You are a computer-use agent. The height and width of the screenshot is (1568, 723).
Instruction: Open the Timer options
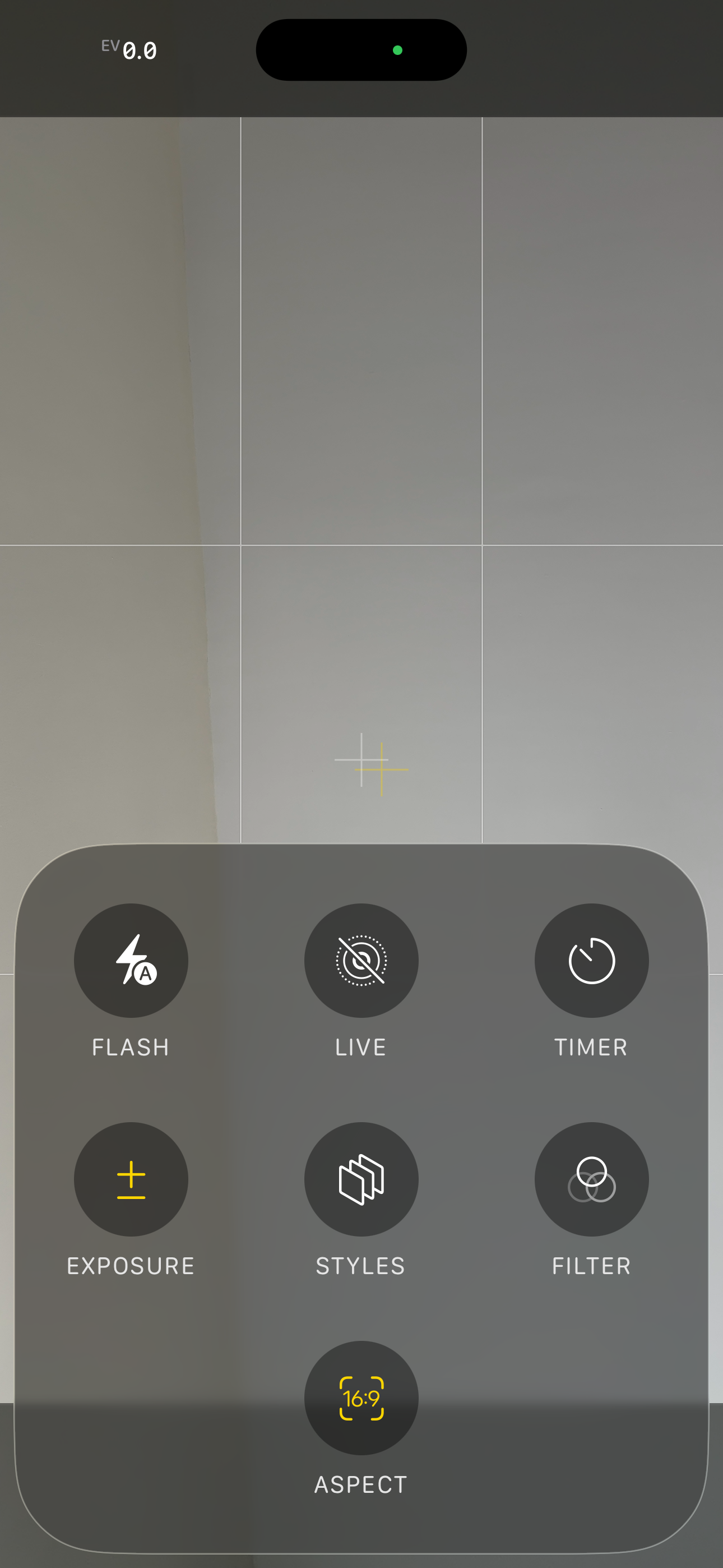[591, 960]
